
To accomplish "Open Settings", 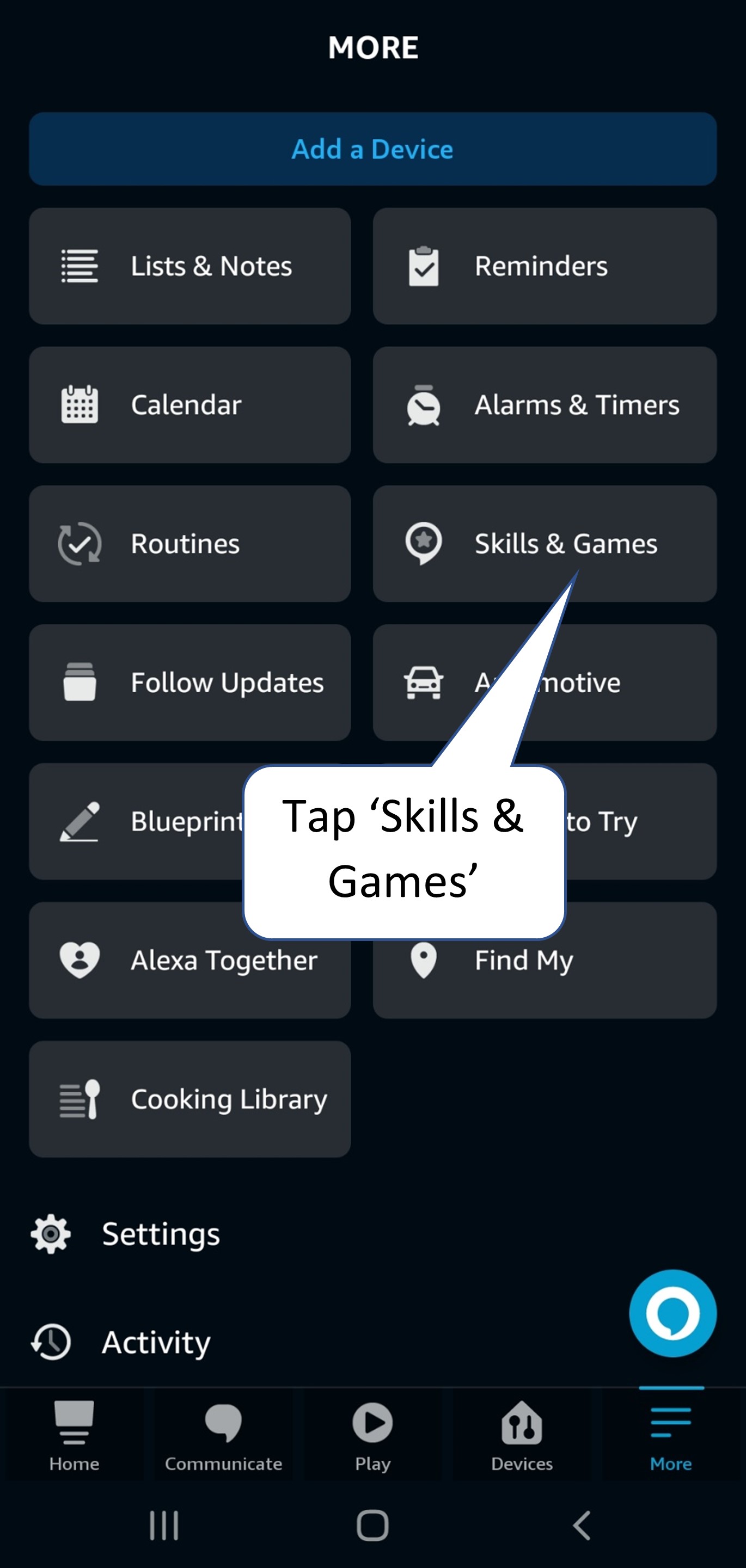I will tap(160, 1234).
